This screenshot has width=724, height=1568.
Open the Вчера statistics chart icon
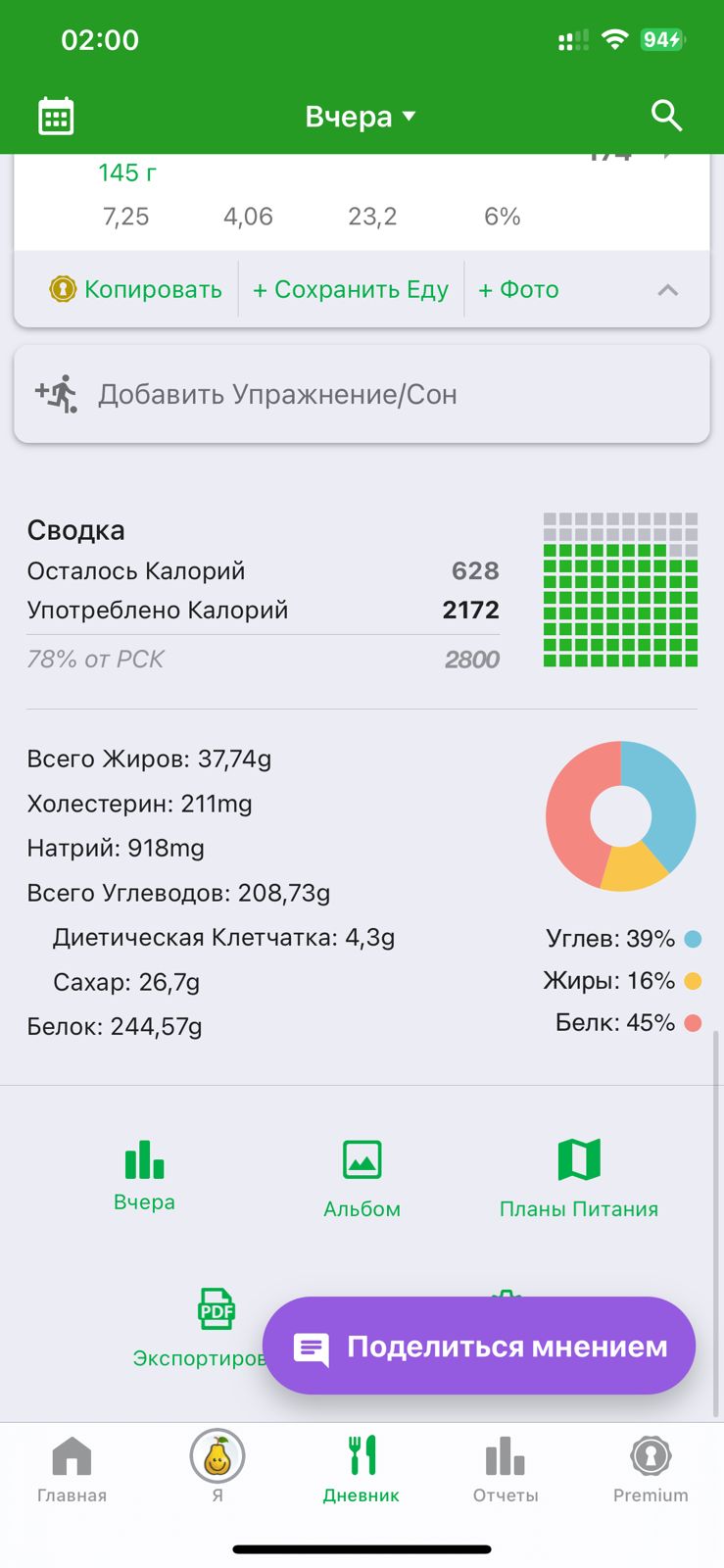coord(144,1173)
